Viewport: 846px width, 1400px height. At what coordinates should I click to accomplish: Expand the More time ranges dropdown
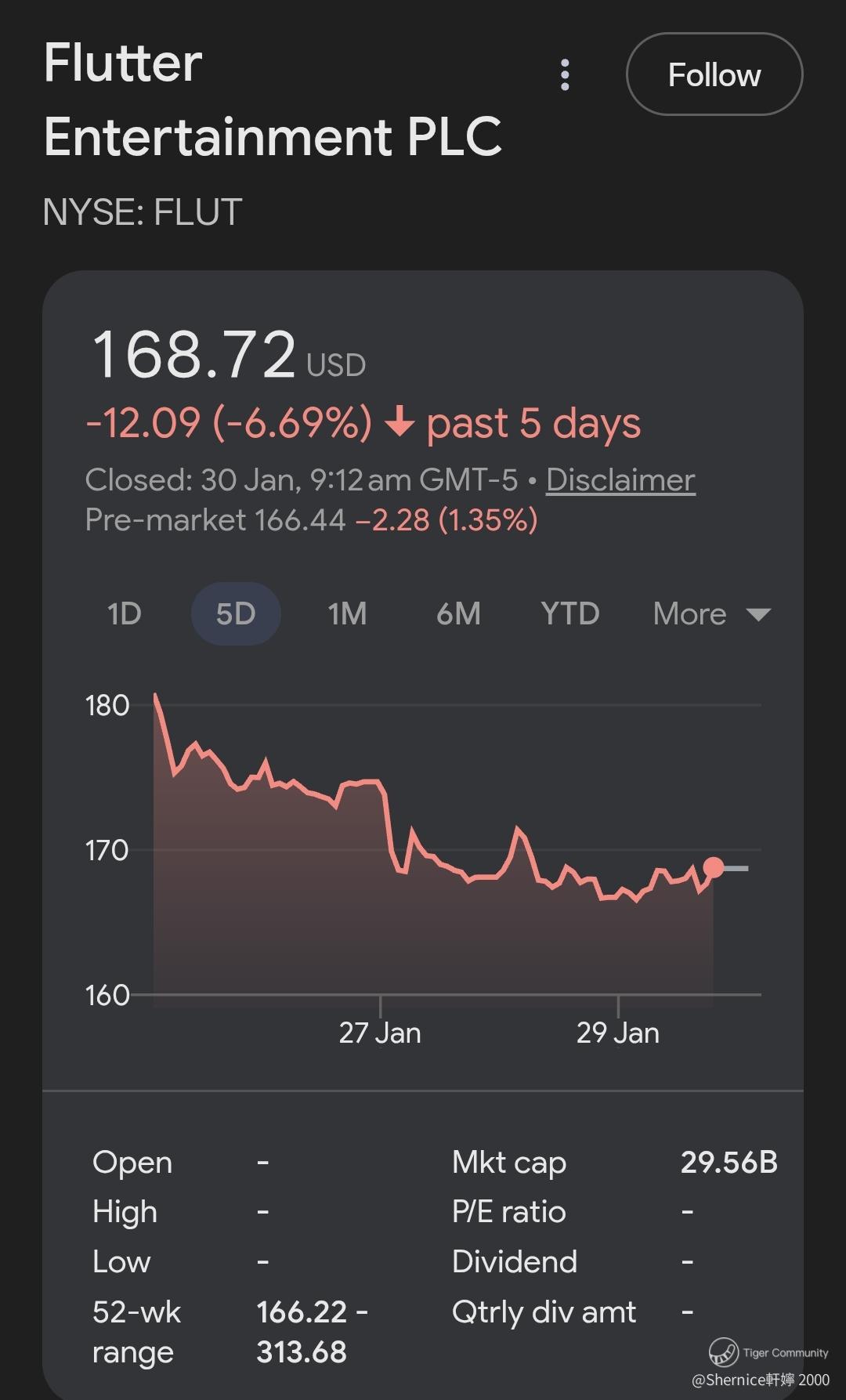[x=711, y=613]
